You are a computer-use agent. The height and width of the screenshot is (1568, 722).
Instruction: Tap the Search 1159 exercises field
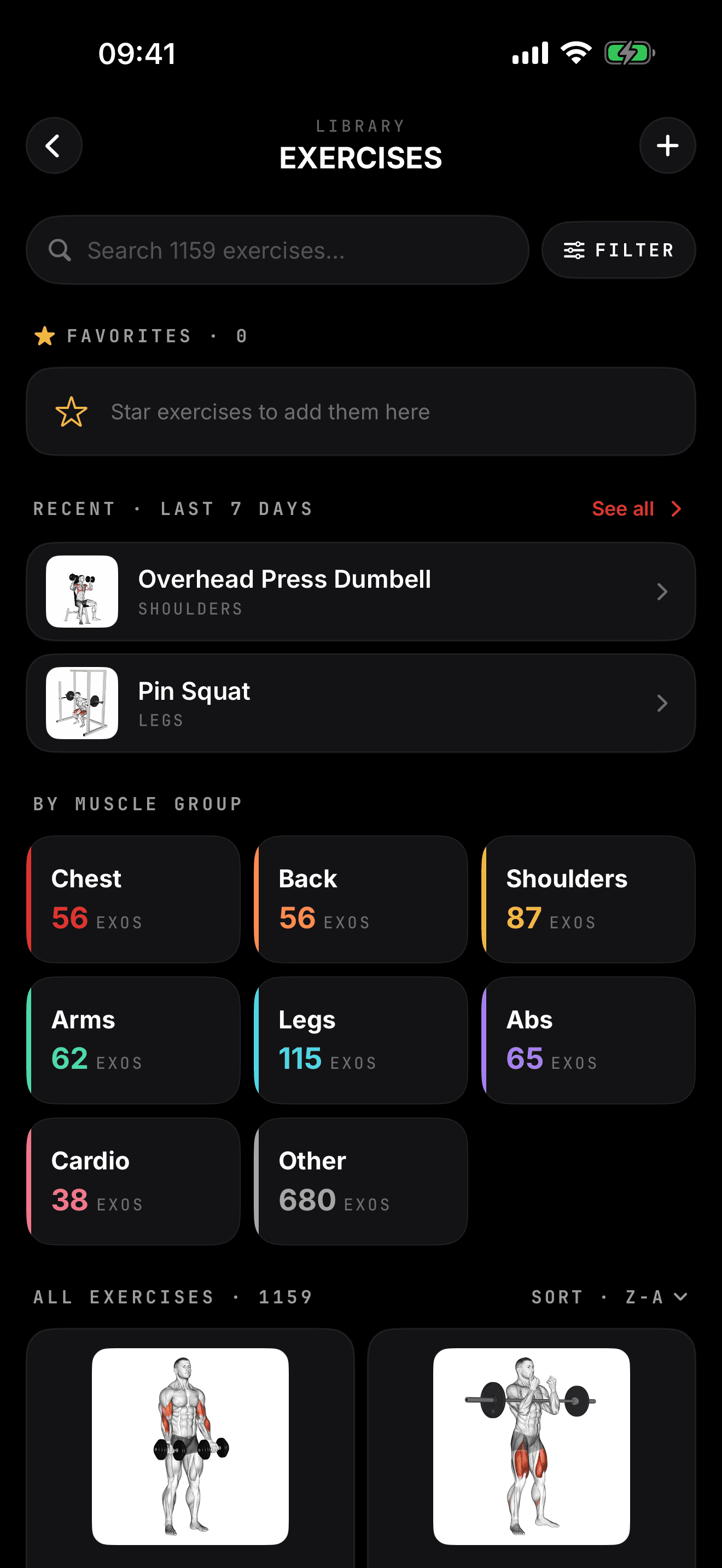coord(278,249)
